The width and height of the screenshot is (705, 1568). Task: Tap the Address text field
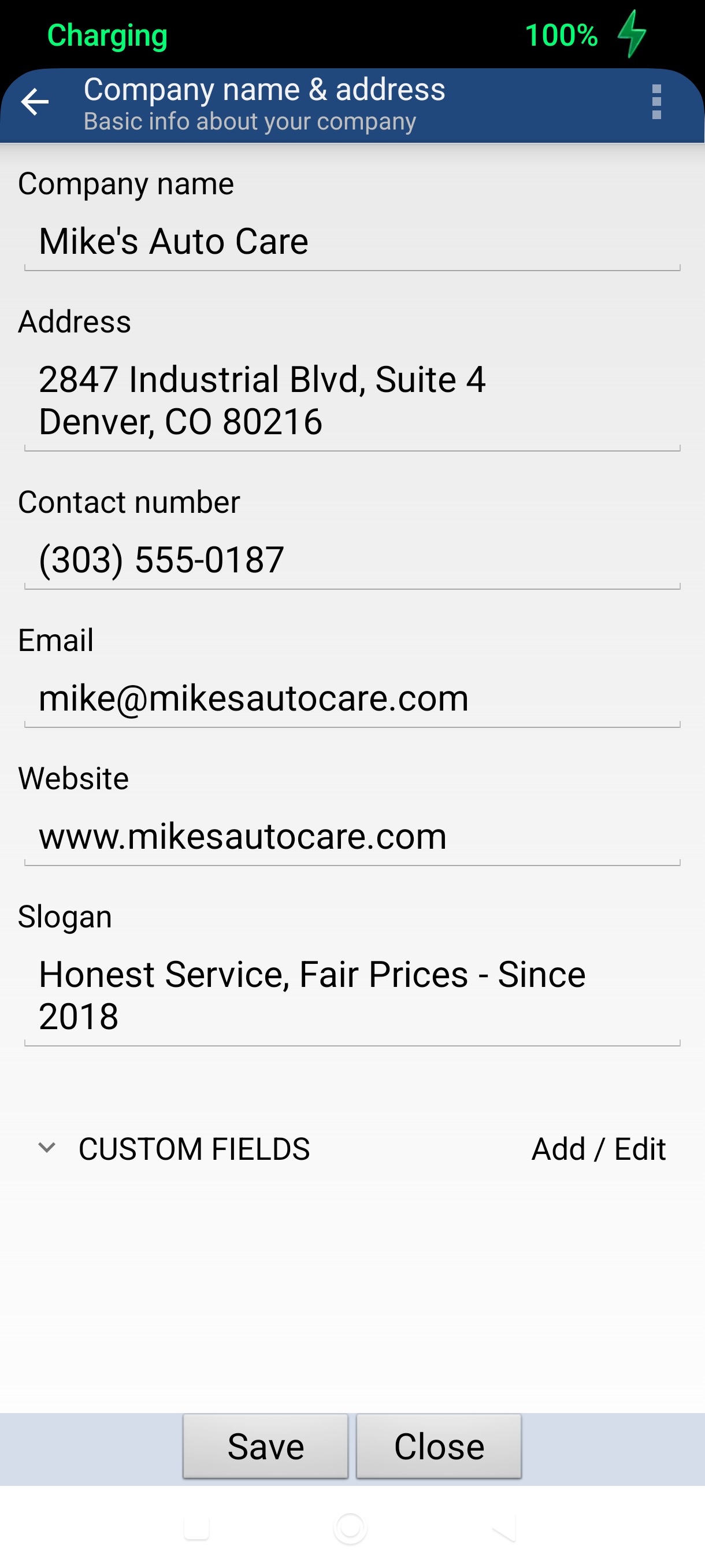point(351,400)
